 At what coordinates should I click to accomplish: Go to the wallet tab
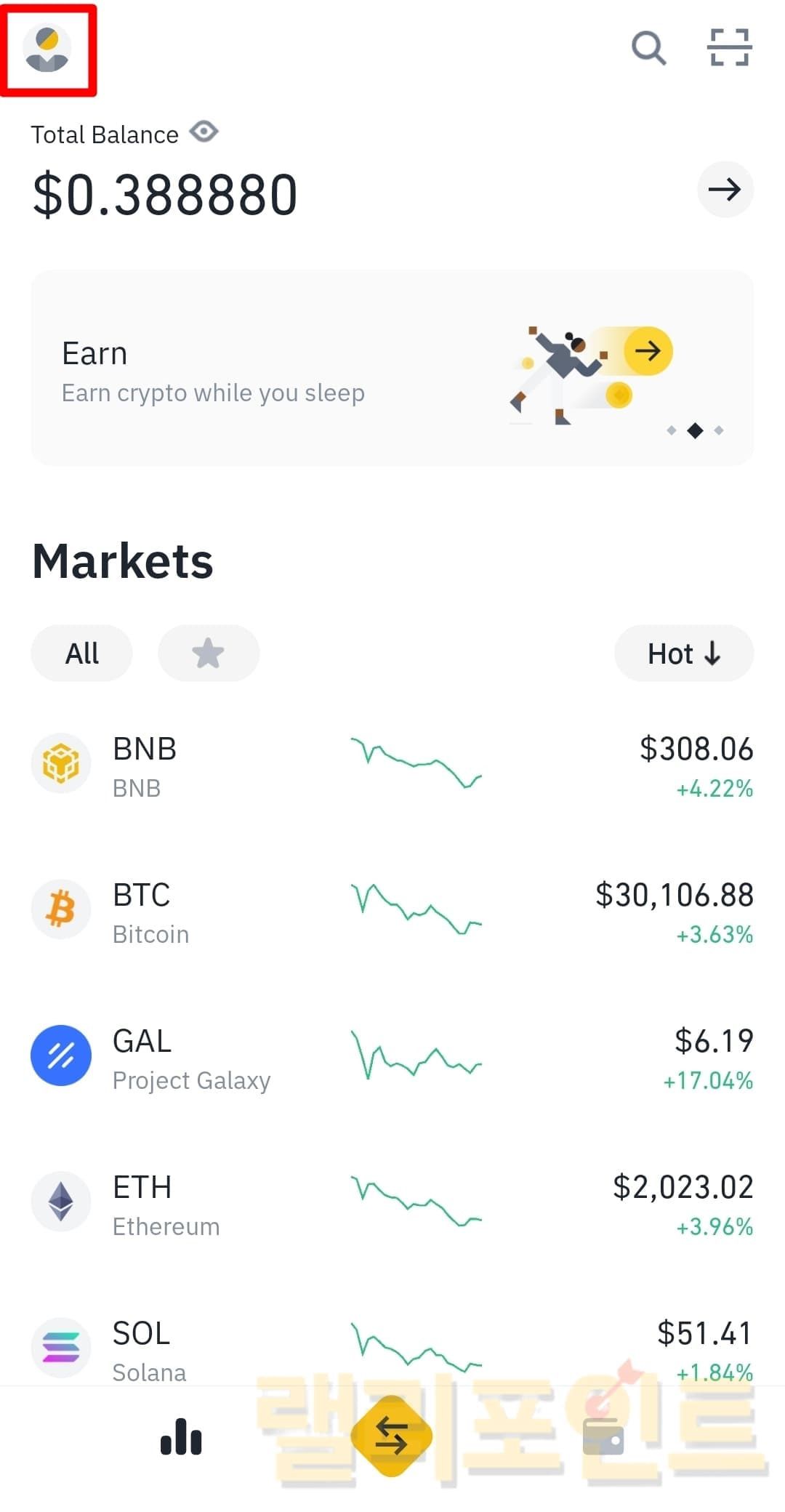tap(603, 1437)
